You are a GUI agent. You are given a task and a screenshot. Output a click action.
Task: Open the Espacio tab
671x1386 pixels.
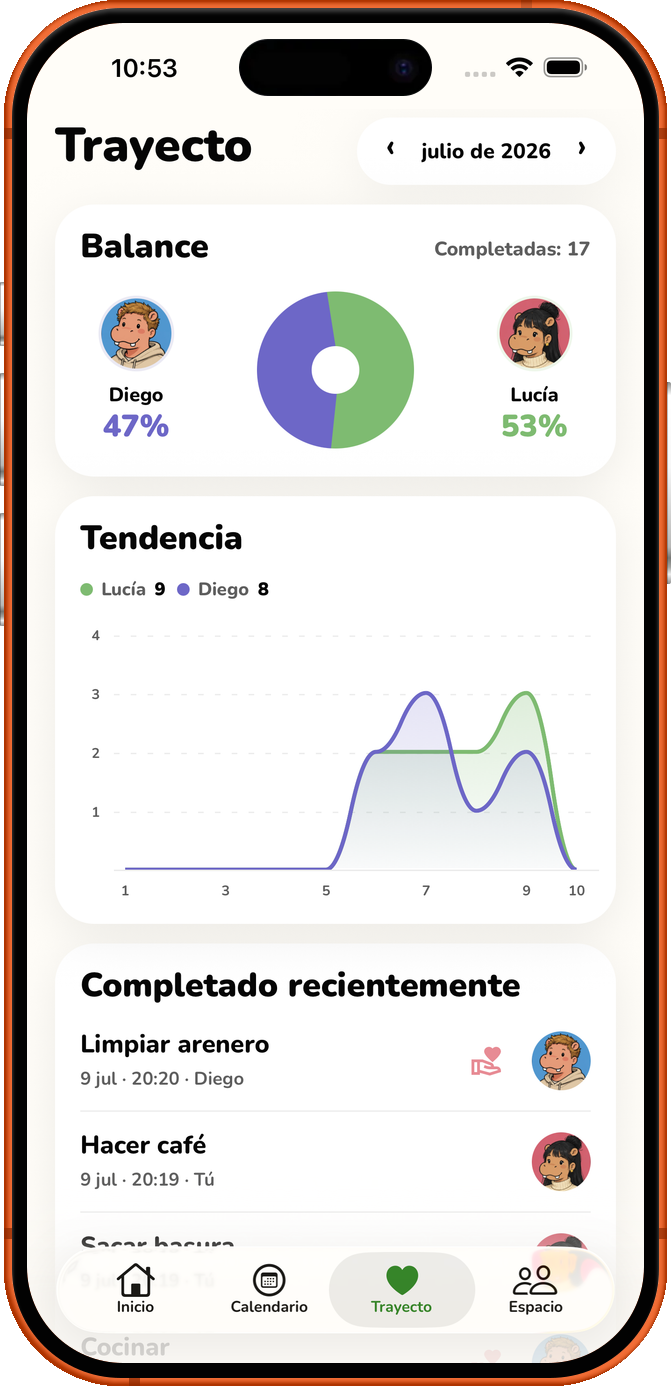coord(535,1289)
